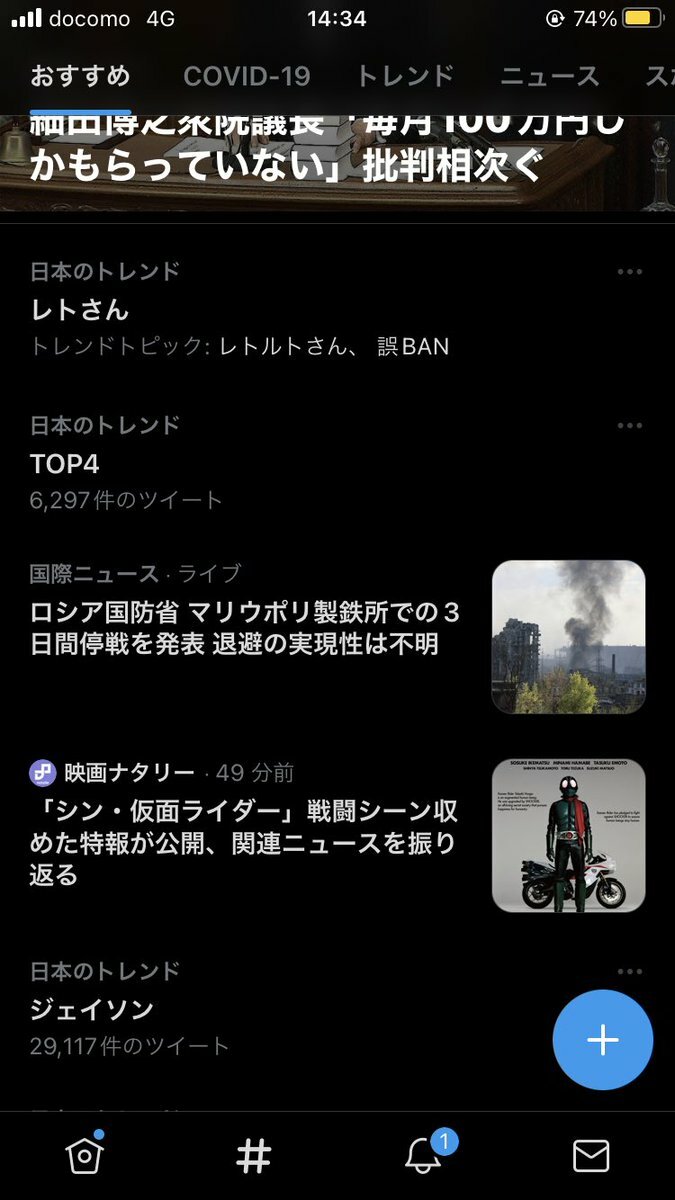Open more options for レトさん trend
The height and width of the screenshot is (1200, 675).
630,272
